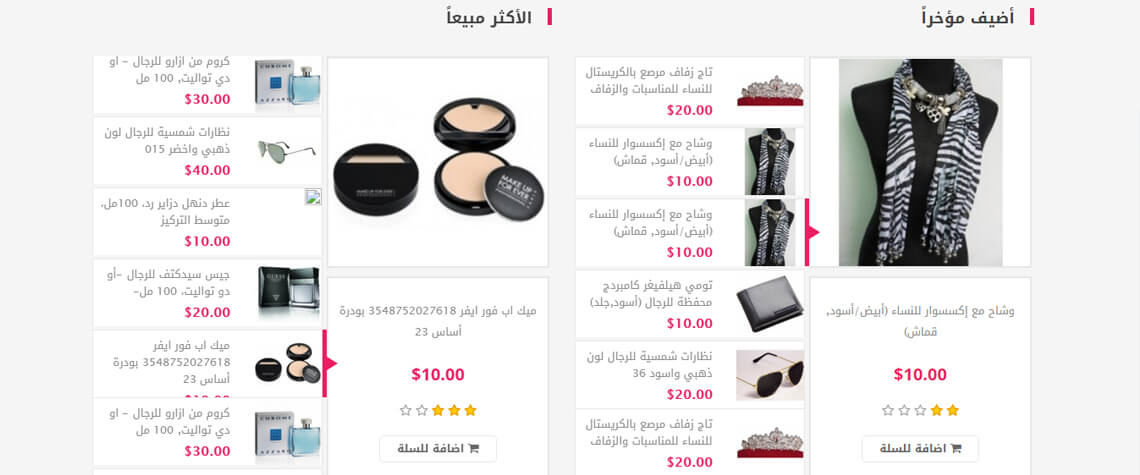This screenshot has height=475, width=1140.
Task: Open the Guess Seductive for men item
Action: [167, 283]
